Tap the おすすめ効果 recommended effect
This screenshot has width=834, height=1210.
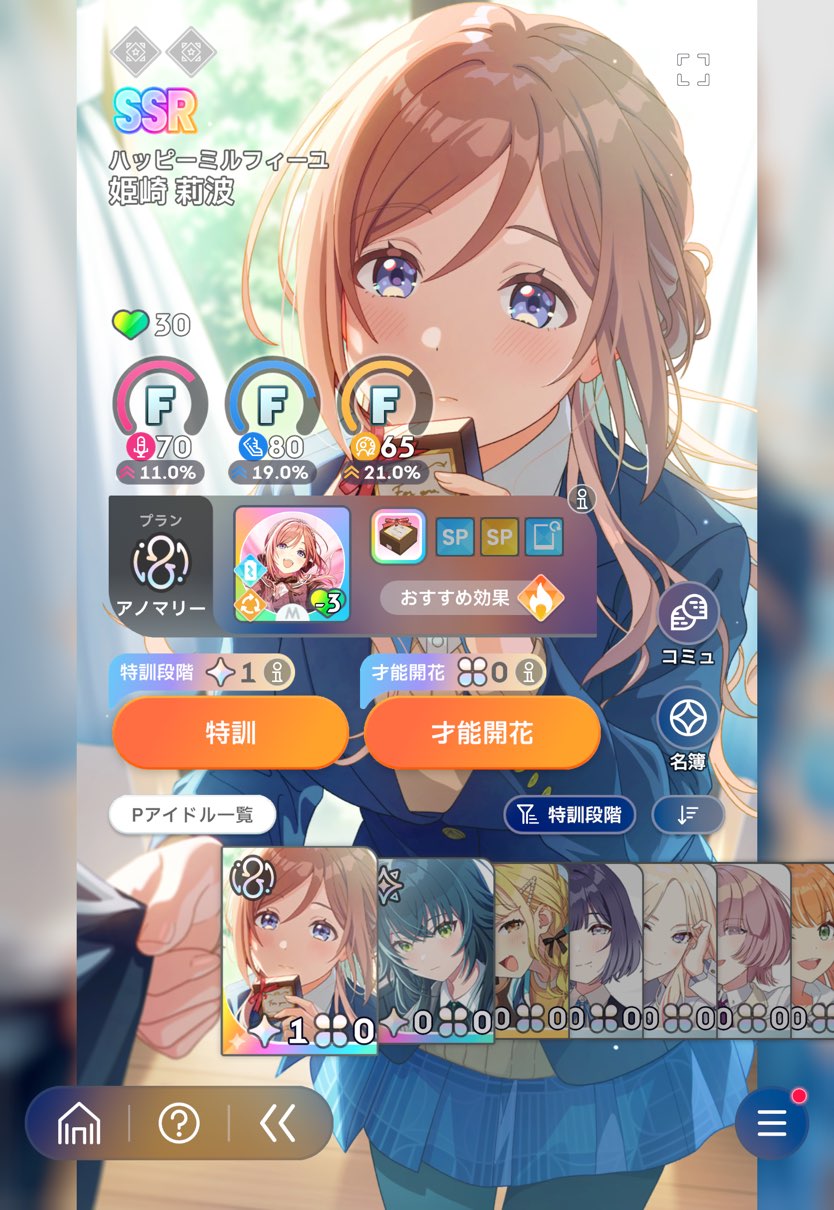pyautogui.click(x=472, y=598)
